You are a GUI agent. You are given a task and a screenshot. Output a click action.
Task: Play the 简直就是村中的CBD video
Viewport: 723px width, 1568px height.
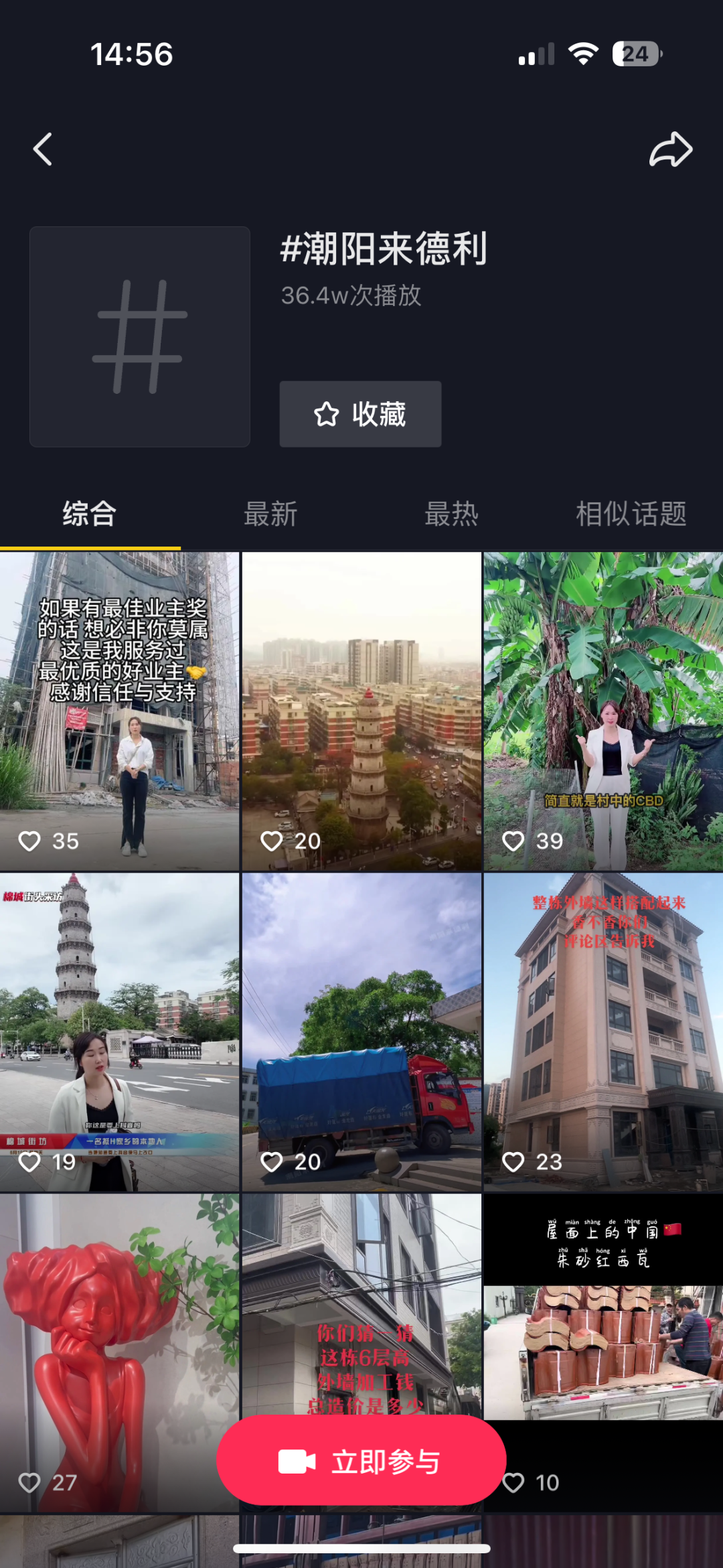click(603, 710)
